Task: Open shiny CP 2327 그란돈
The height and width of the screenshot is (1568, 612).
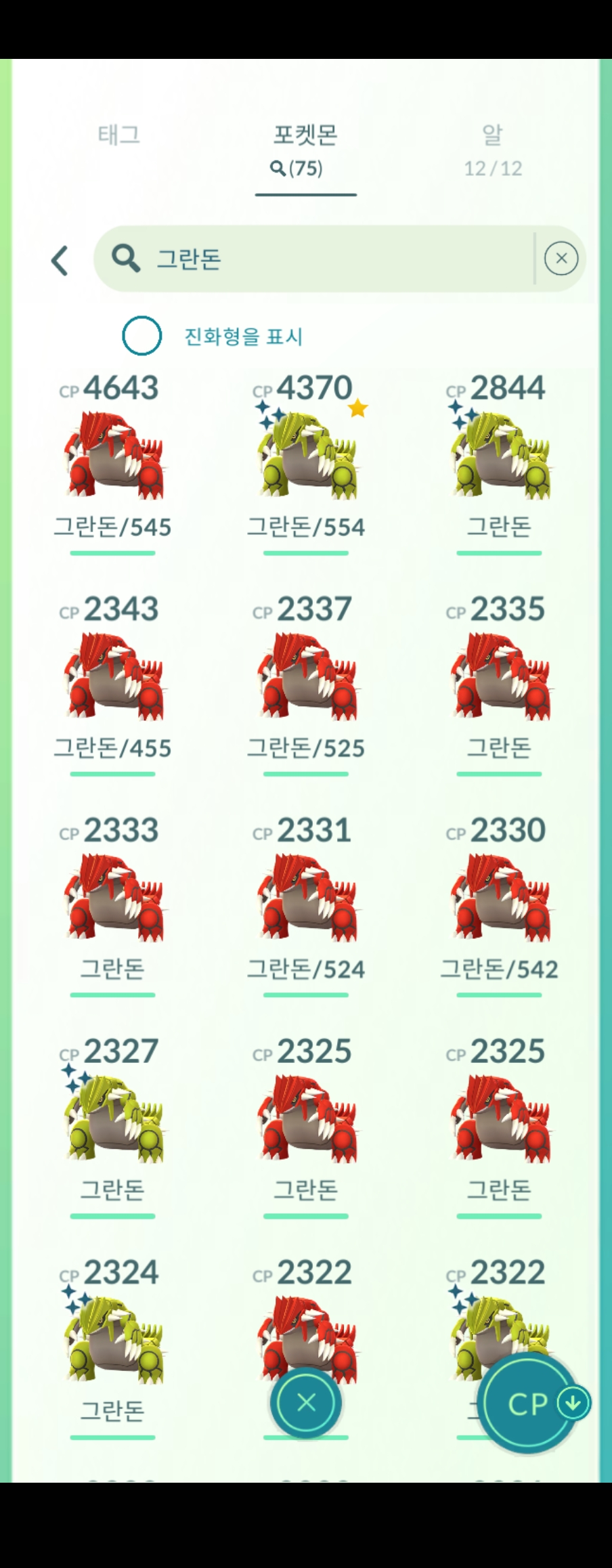Action: (x=113, y=1119)
